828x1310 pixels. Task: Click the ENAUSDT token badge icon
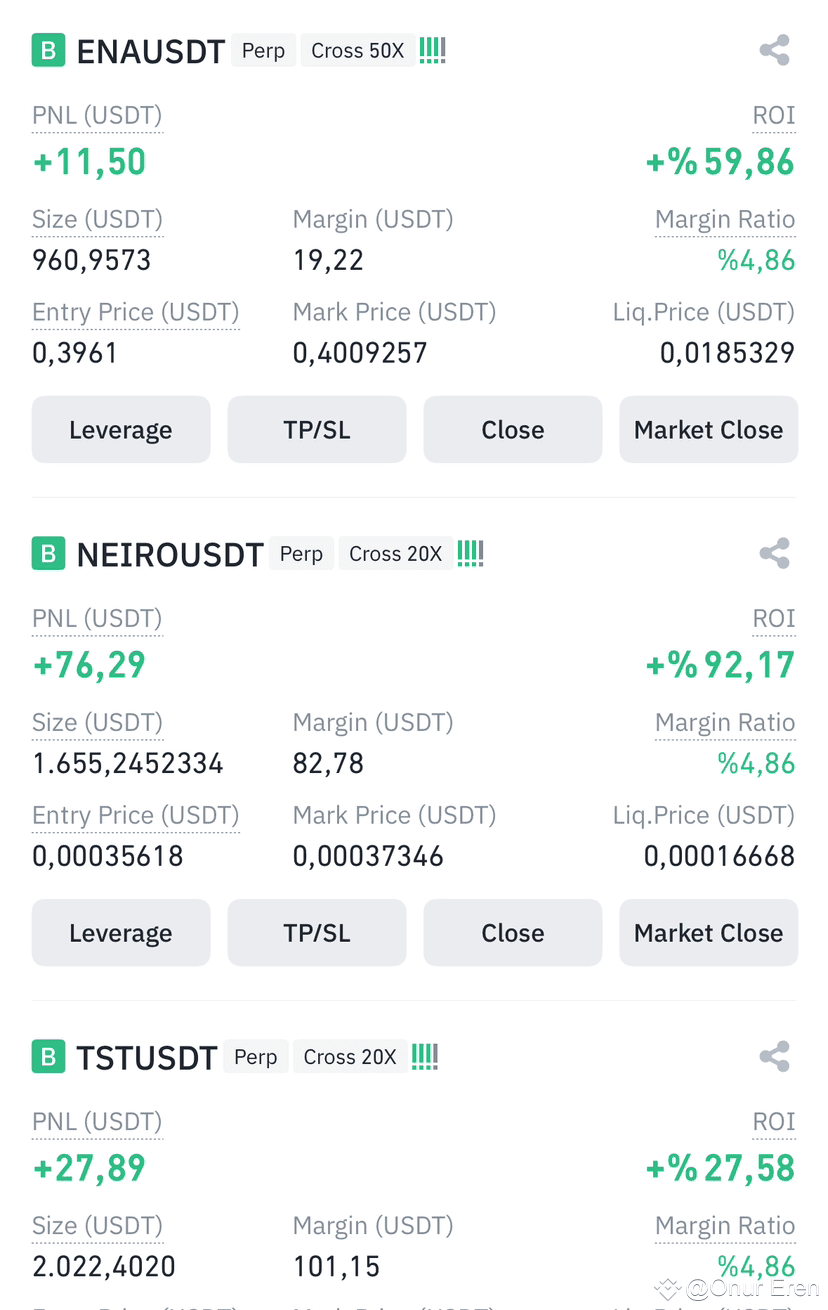[x=47, y=50]
